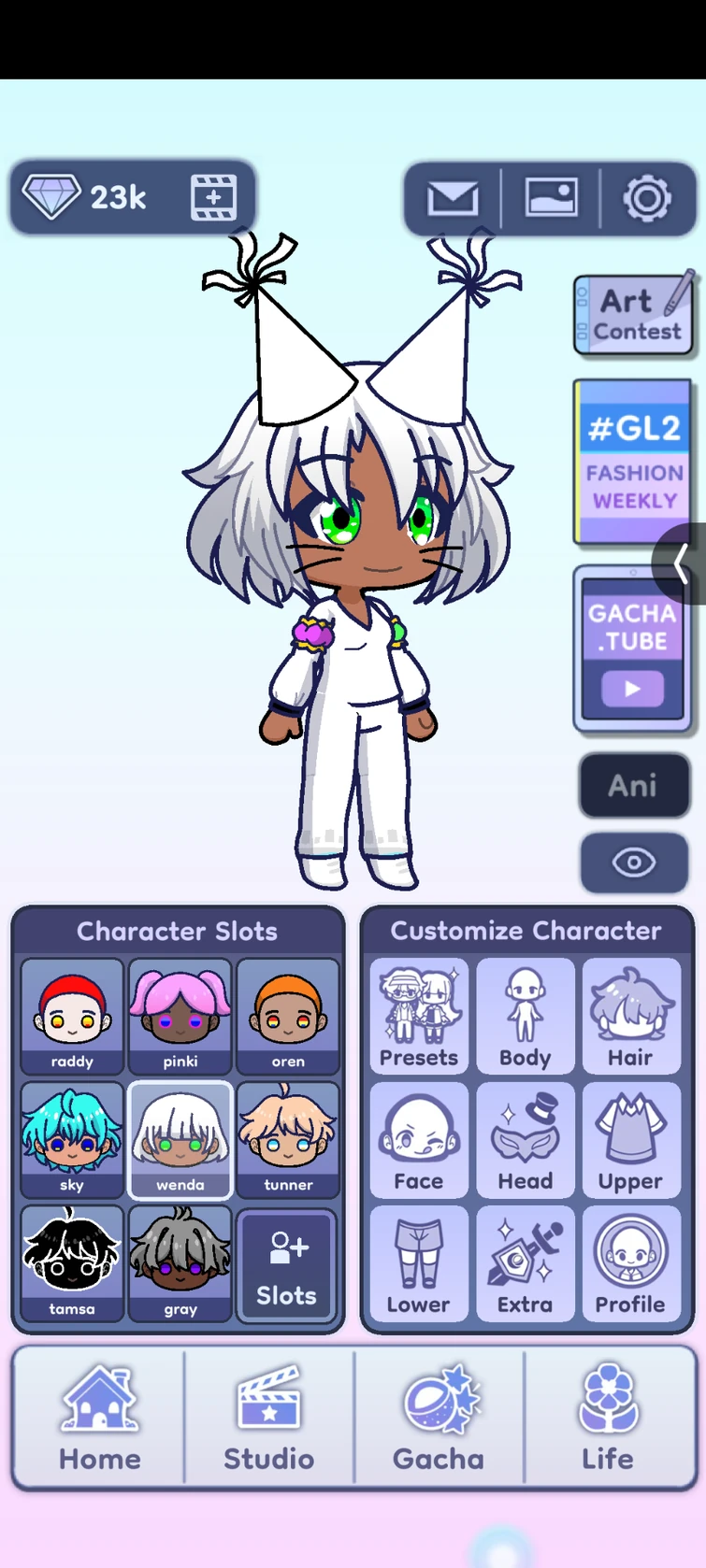Viewport: 706px width, 1568px height.
Task: Hide the interface with the eye button
Action: pyautogui.click(x=633, y=862)
